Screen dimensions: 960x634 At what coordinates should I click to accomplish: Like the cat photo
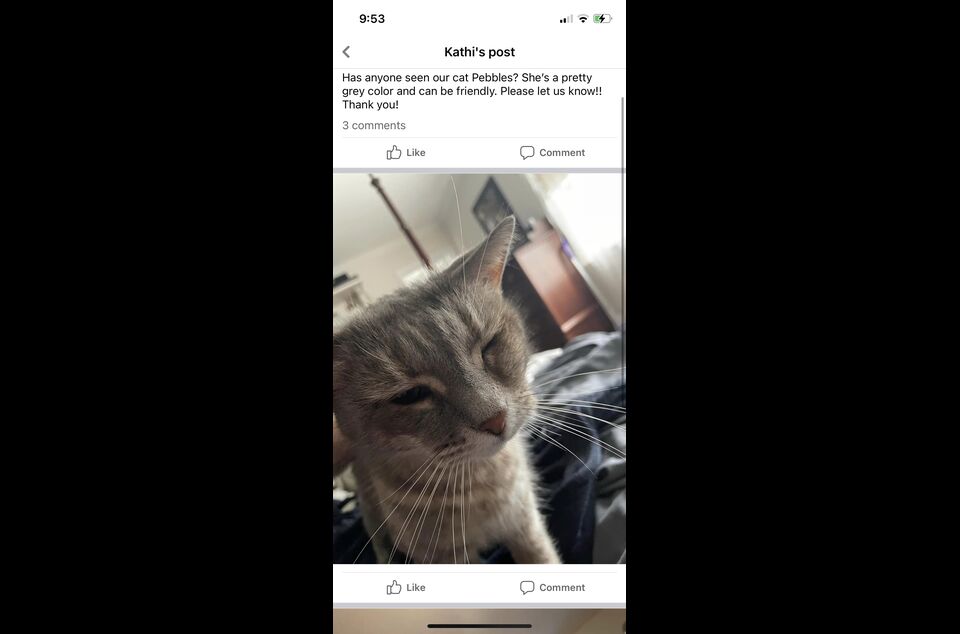pyautogui.click(x=406, y=588)
